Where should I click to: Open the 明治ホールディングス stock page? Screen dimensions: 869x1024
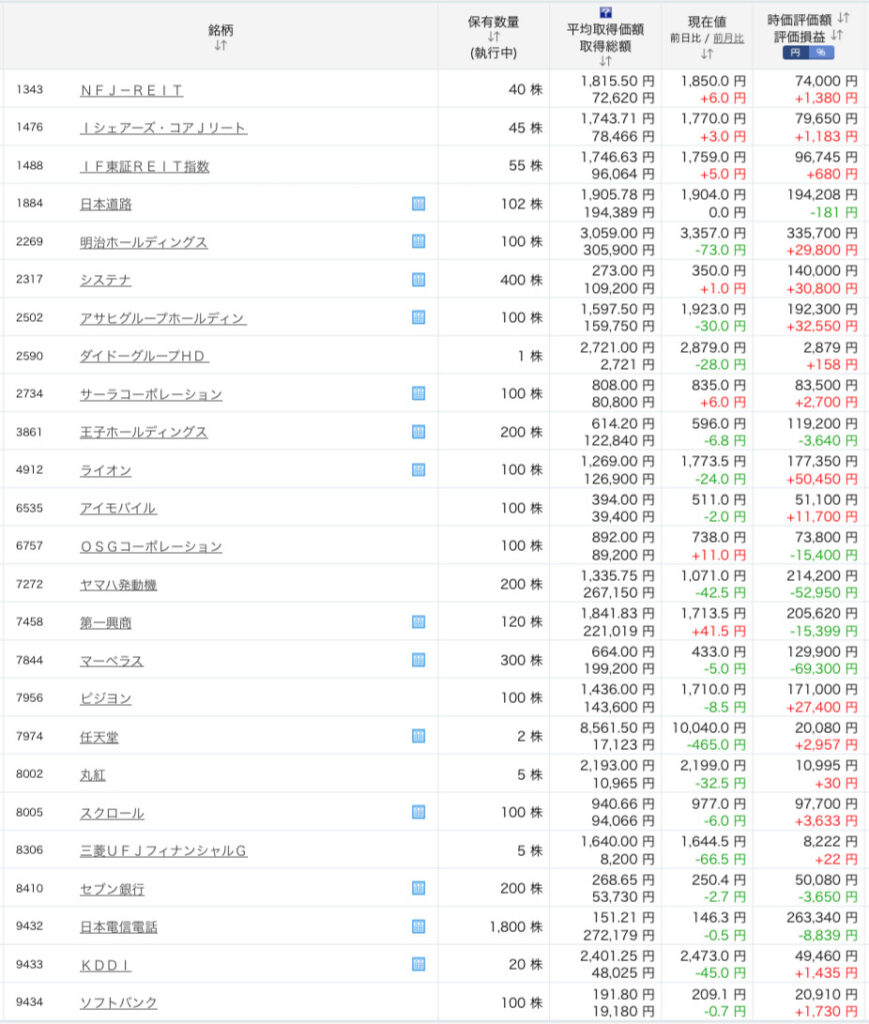click(143, 242)
